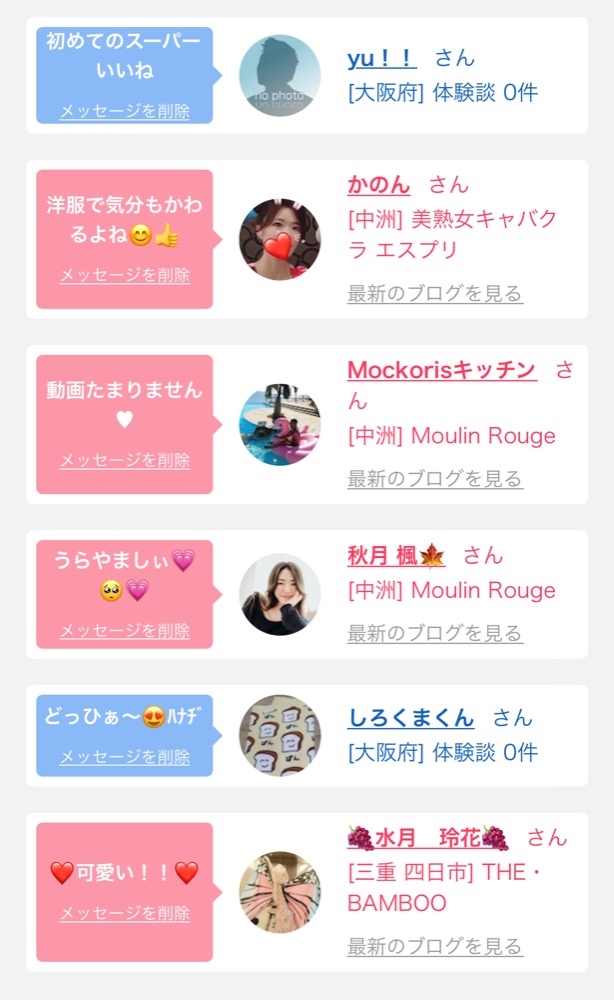Tap Mockorisキッチン's pool photo avatar
Viewport: 614px width, 1000px height.
280,425
